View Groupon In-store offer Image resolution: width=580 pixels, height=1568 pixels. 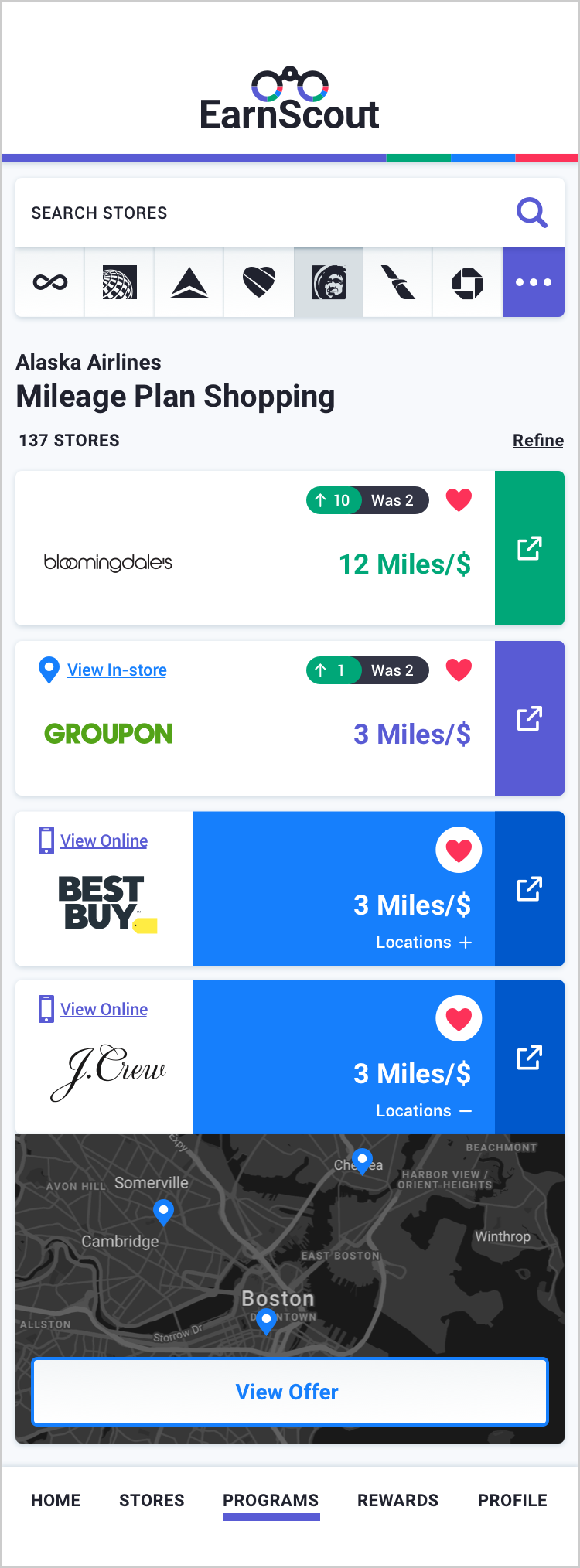point(116,670)
